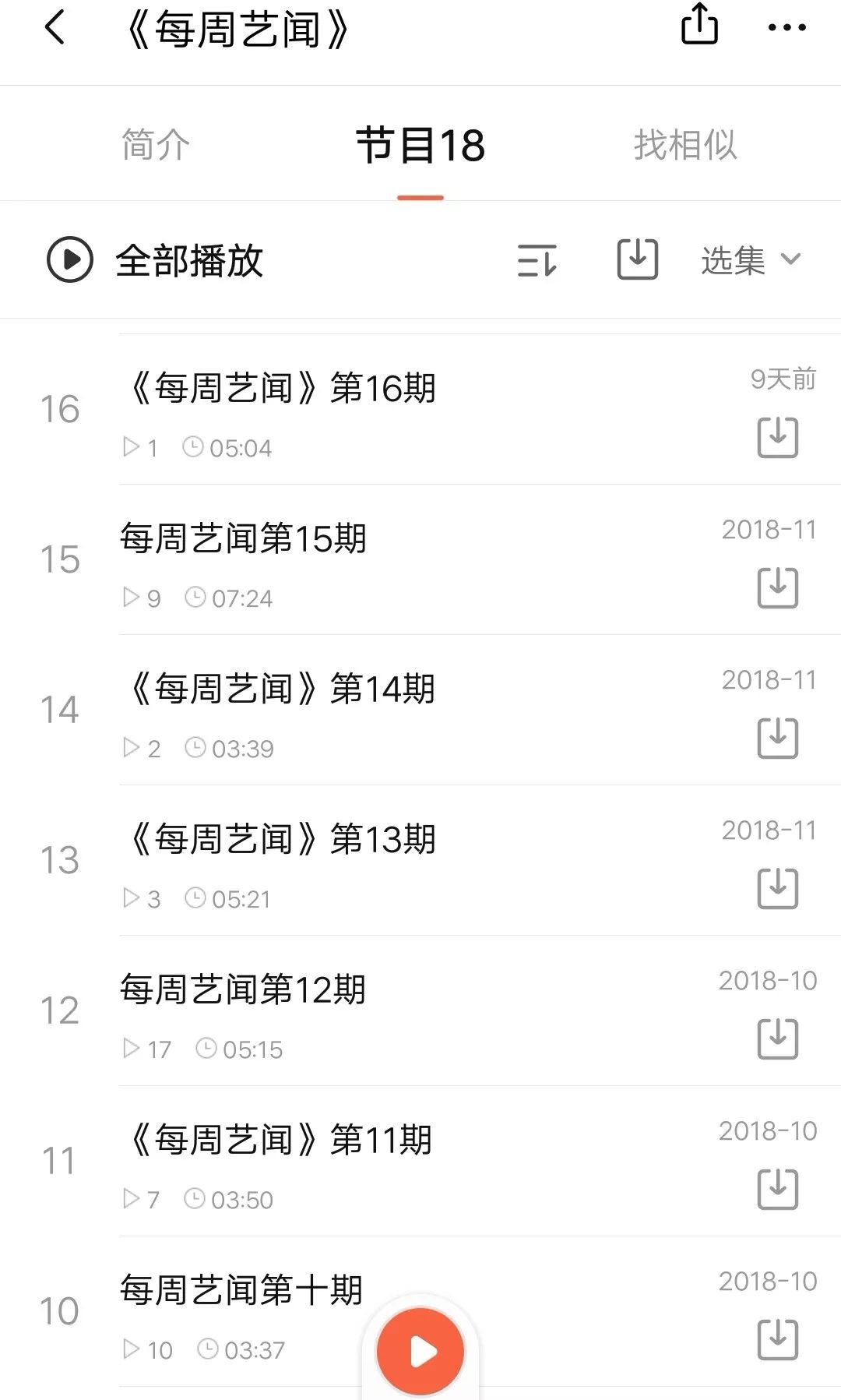841x1400 pixels.
Task: Switch to the 找相似 tab
Action: pos(685,145)
